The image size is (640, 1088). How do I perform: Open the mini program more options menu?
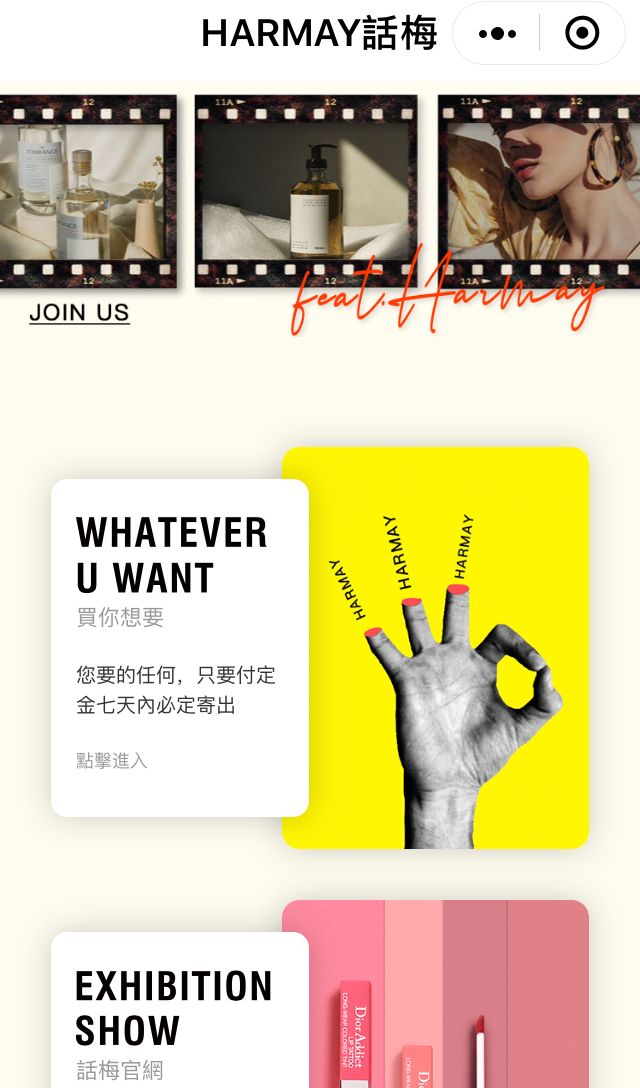497,34
